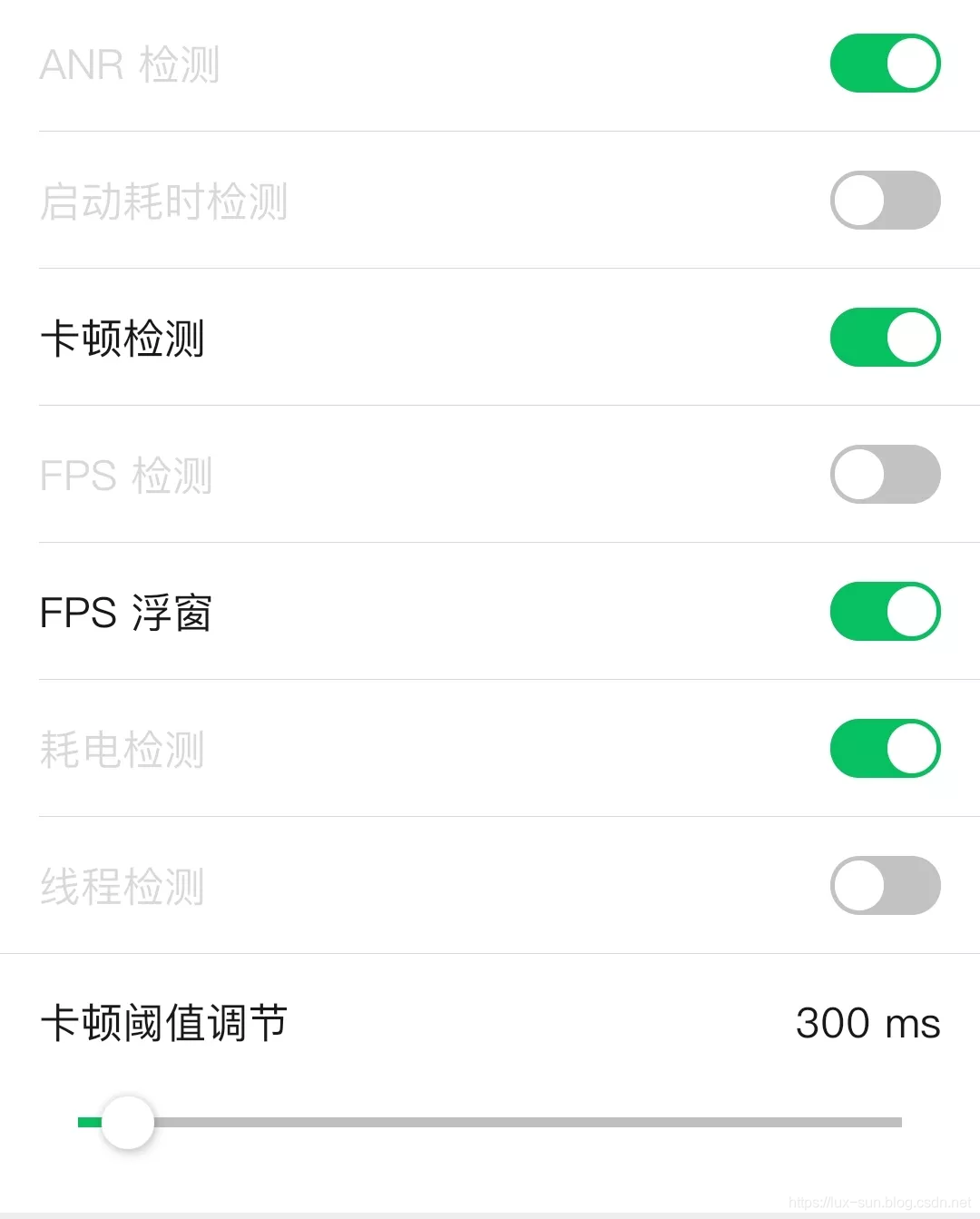Turn off the ANR 检测 switch
The height and width of the screenshot is (1219, 980).
pos(885,64)
